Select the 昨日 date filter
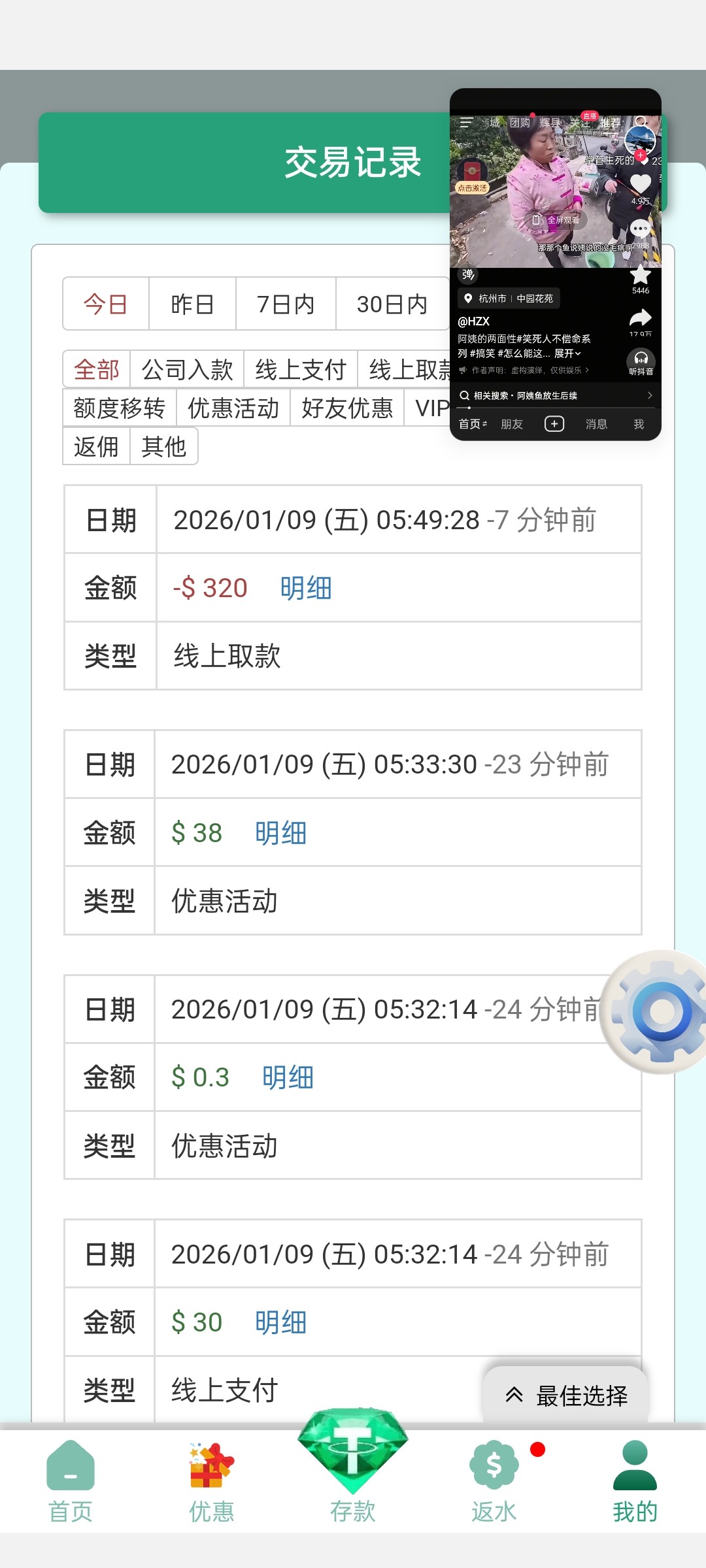This screenshot has width=706, height=1568. pos(192,304)
